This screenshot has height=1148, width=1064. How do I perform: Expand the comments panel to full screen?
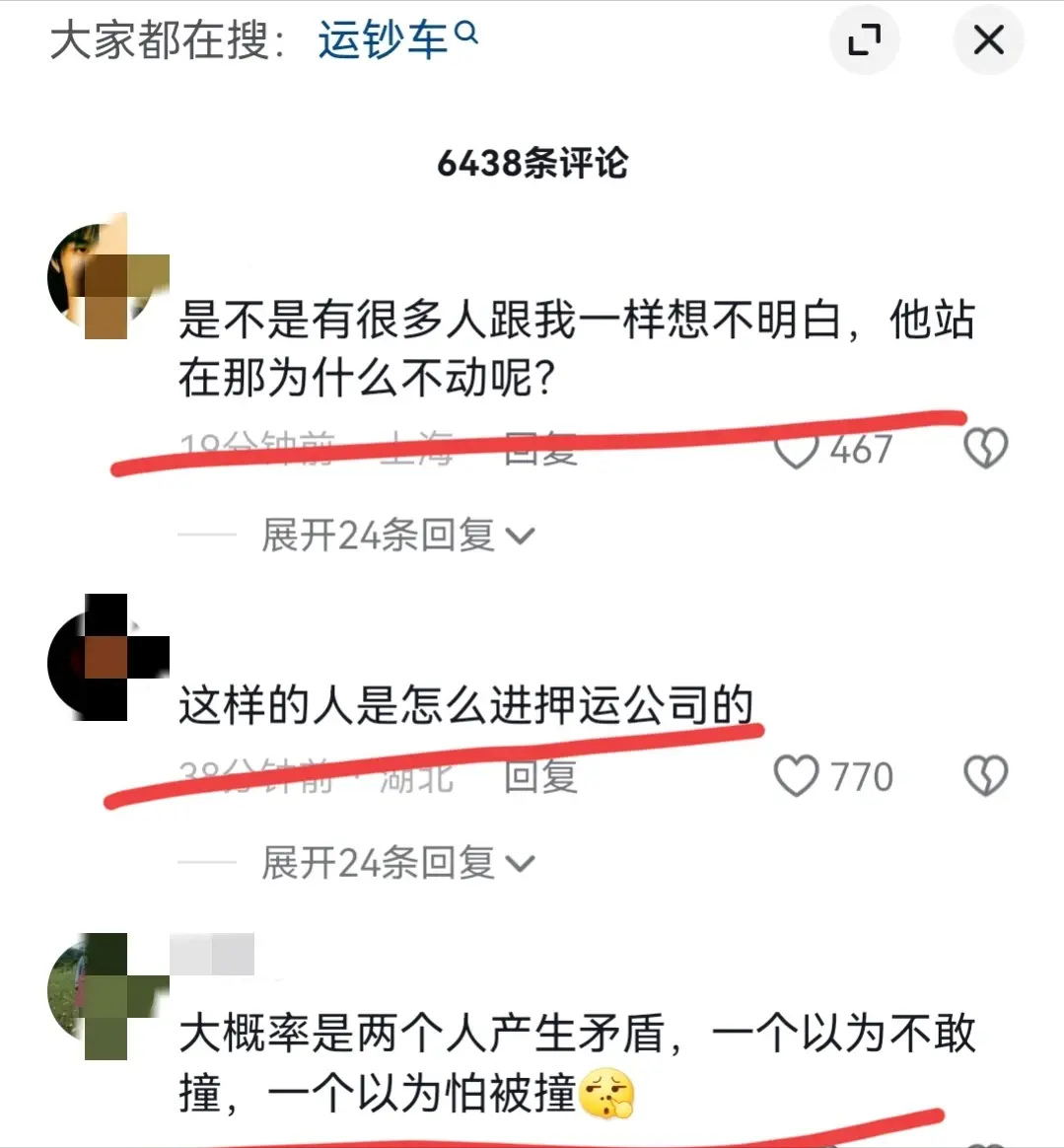[864, 40]
